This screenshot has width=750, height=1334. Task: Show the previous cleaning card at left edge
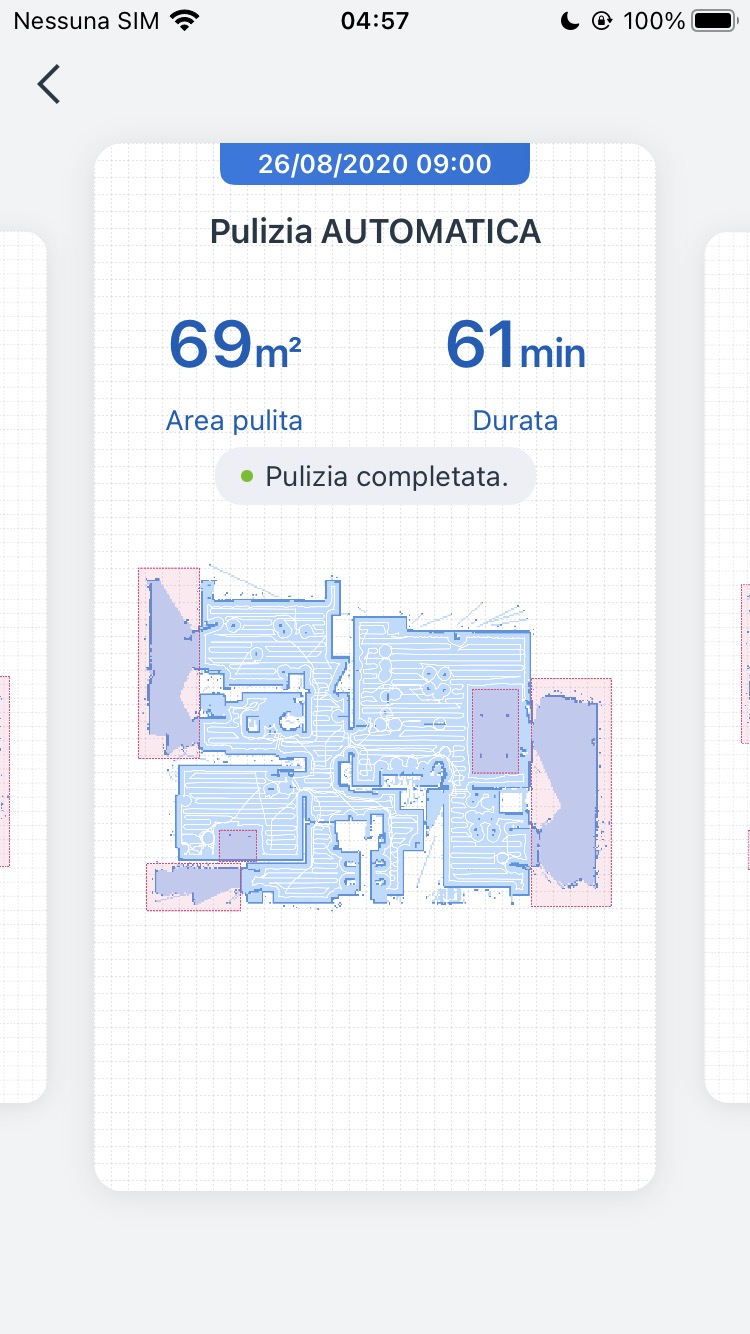click(20, 666)
